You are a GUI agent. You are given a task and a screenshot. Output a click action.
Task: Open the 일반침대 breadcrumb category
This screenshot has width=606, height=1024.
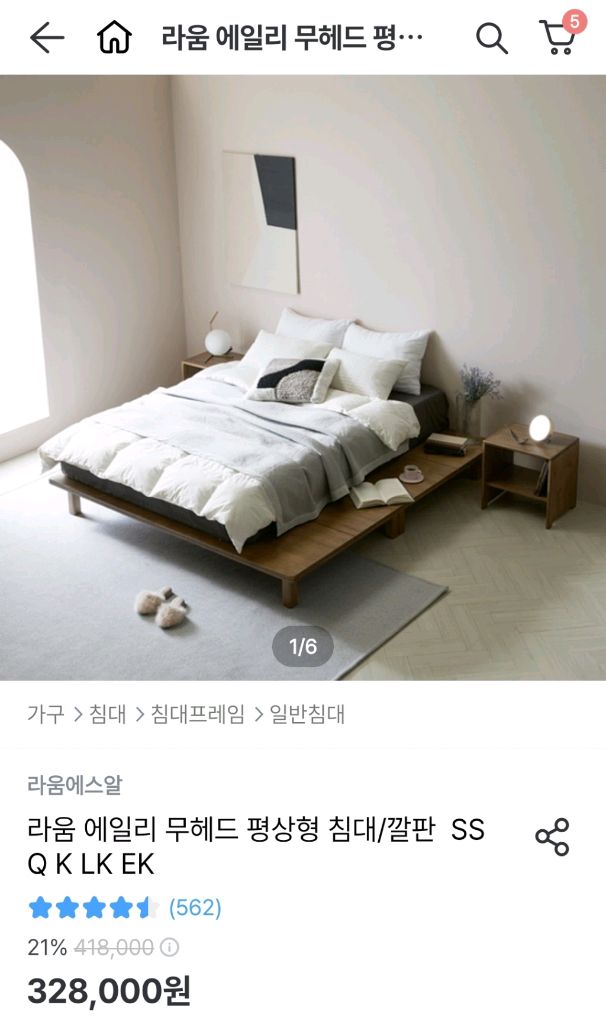click(307, 714)
